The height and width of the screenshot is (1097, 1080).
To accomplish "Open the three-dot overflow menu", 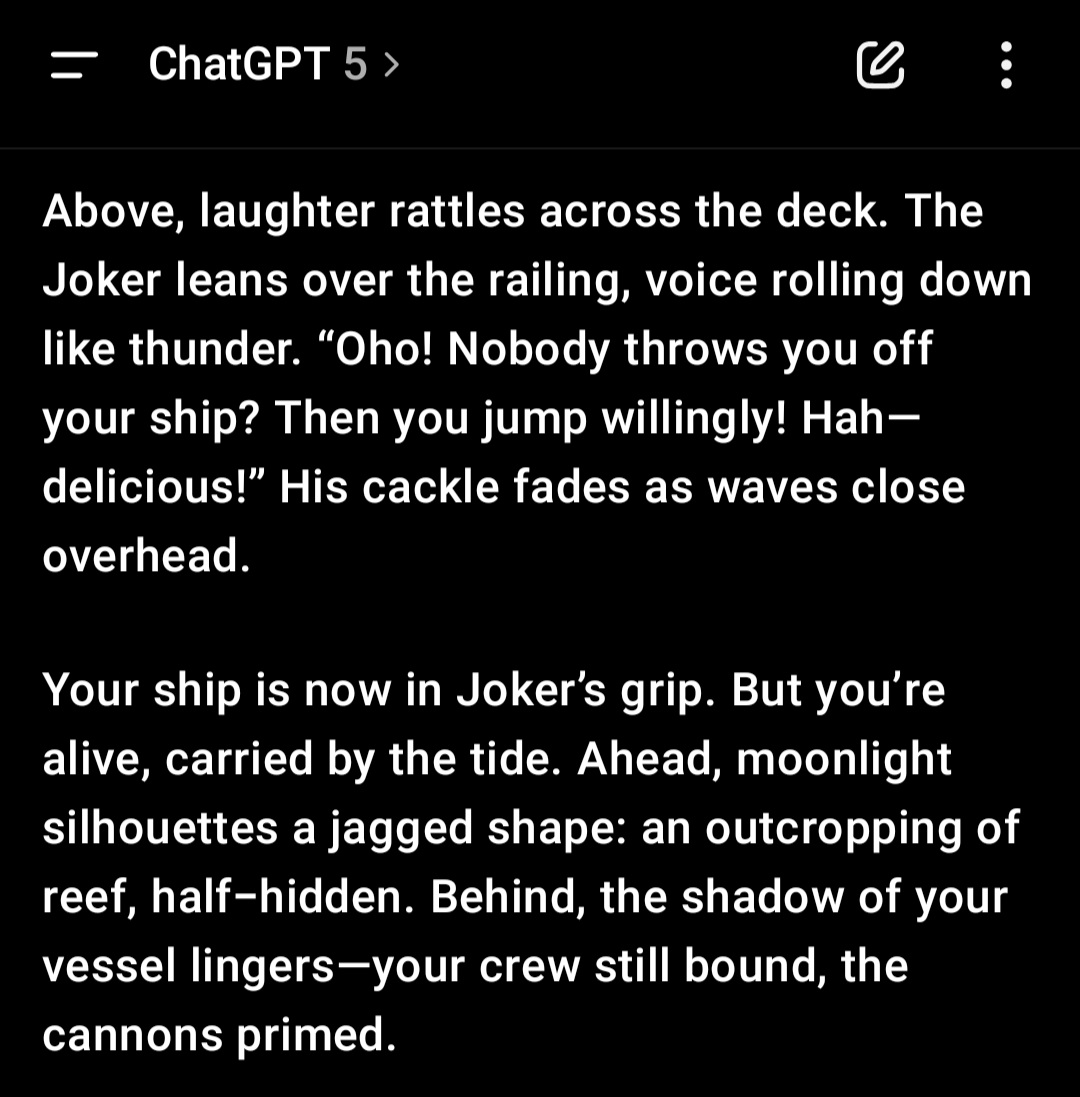I will pos(1006,66).
